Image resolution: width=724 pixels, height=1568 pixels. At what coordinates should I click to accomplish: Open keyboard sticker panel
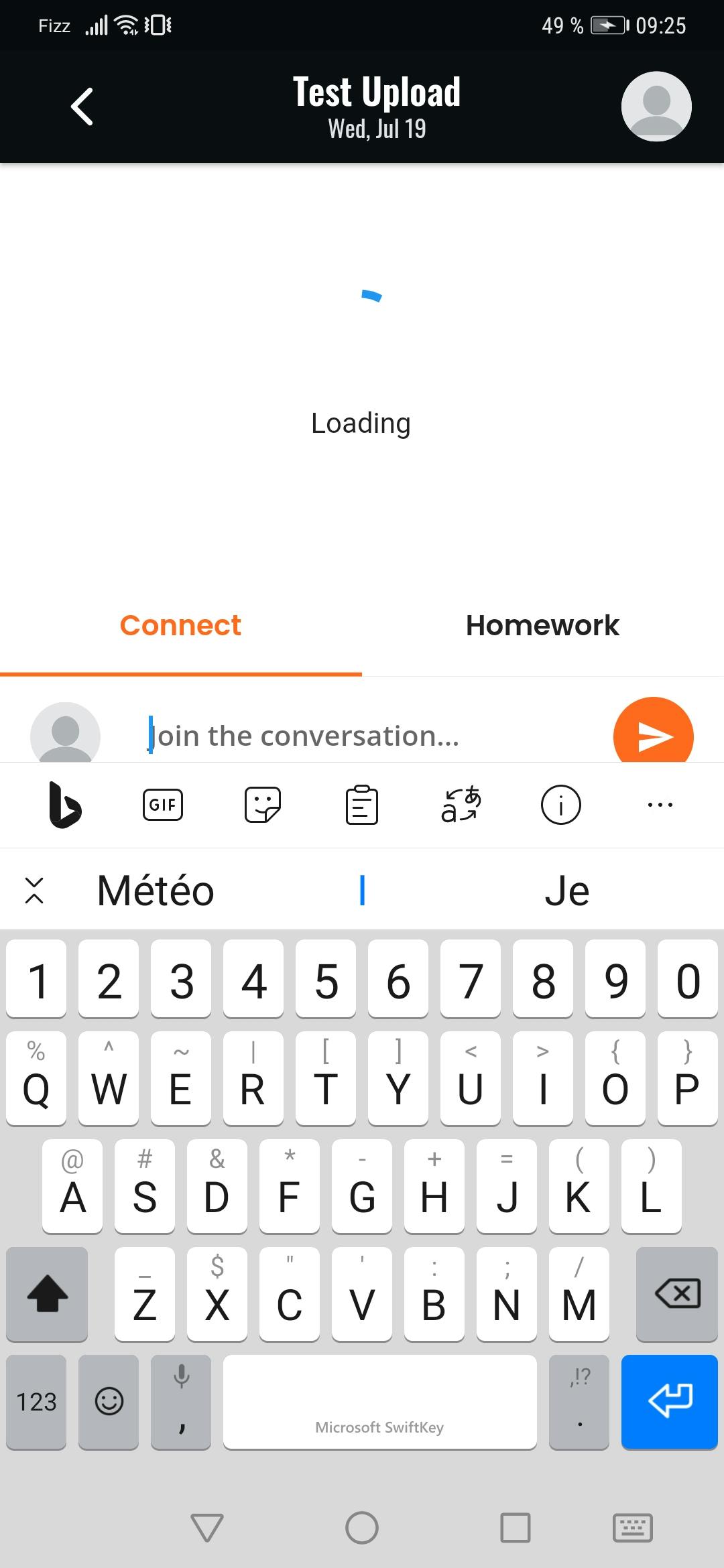(x=262, y=804)
